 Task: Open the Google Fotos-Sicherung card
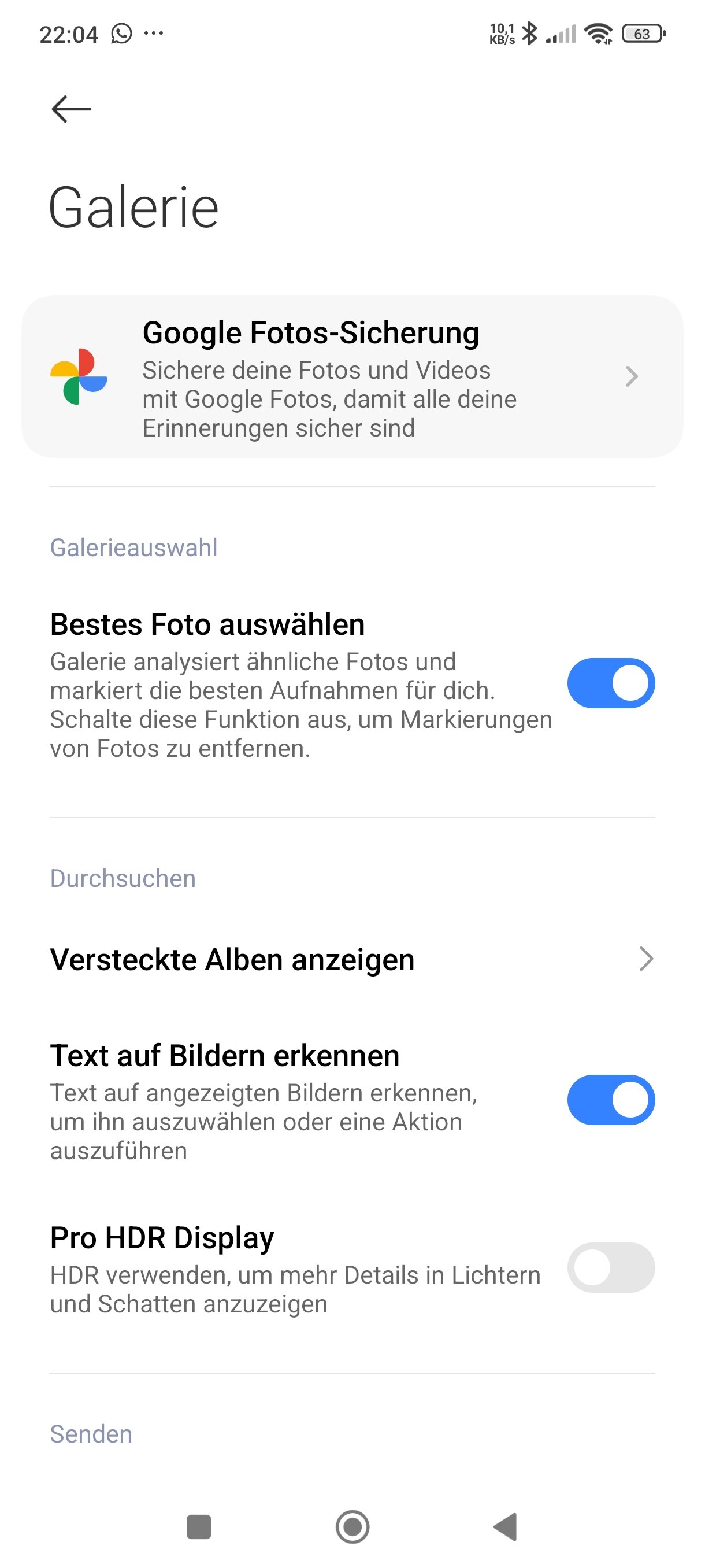pyautogui.click(x=352, y=377)
